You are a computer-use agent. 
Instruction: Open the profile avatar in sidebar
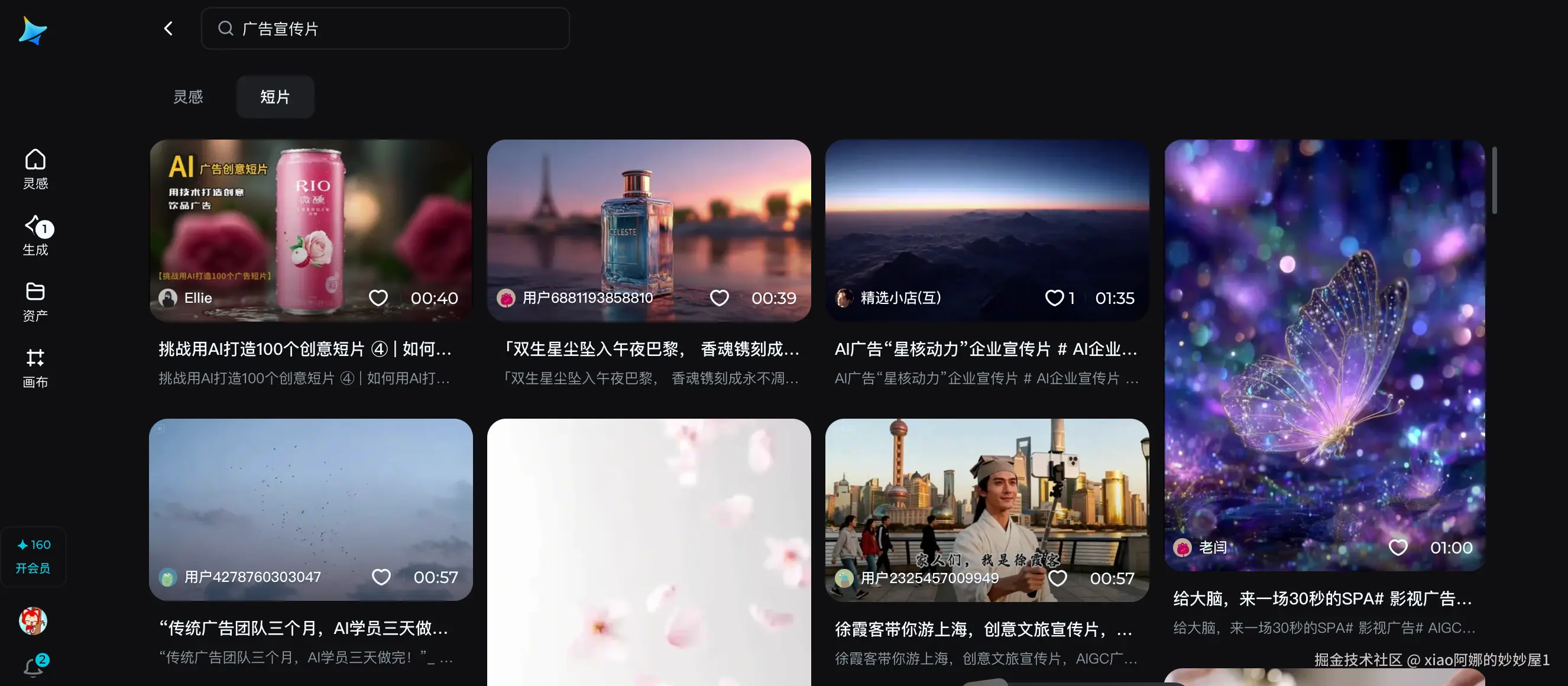click(x=33, y=621)
